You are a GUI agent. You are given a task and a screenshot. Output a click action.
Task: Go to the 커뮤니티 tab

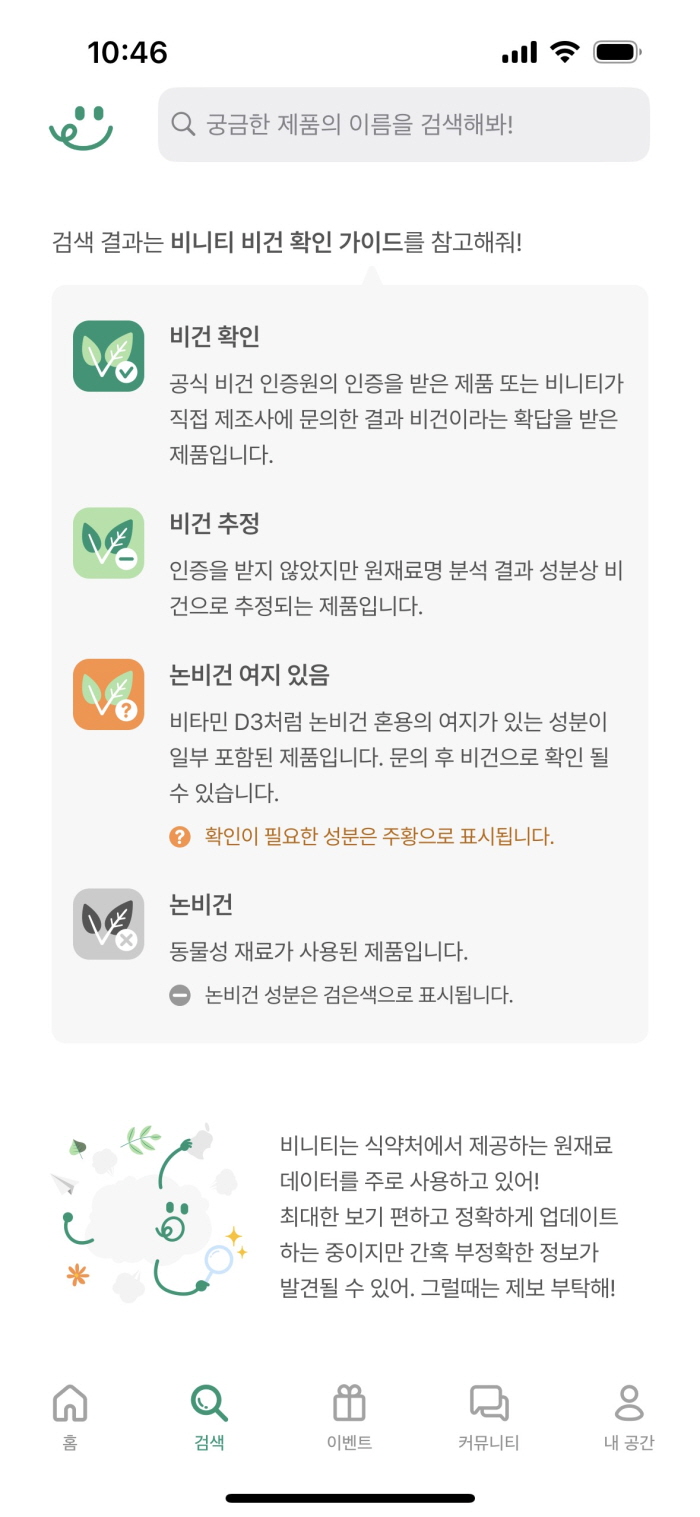[490, 1417]
